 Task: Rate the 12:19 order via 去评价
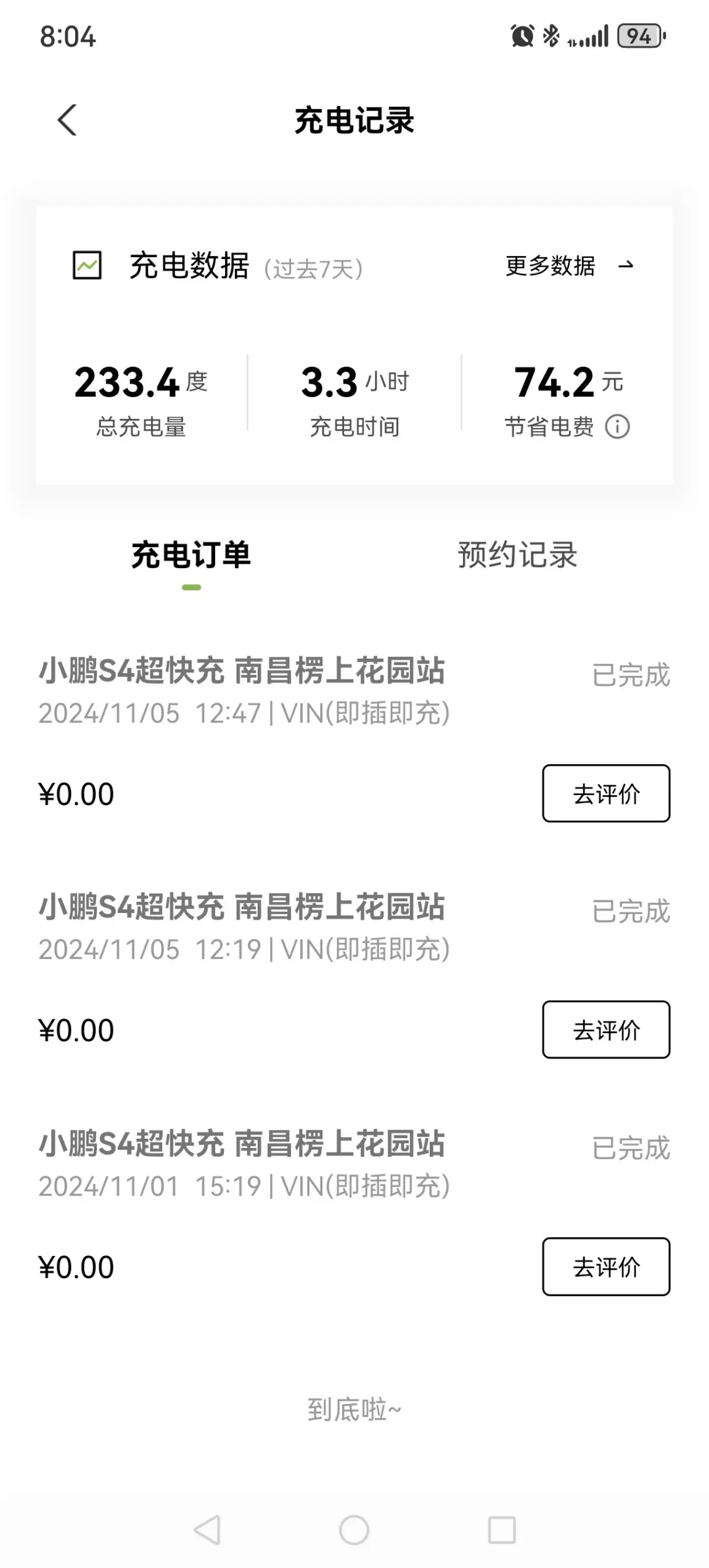pyautogui.click(x=606, y=1030)
